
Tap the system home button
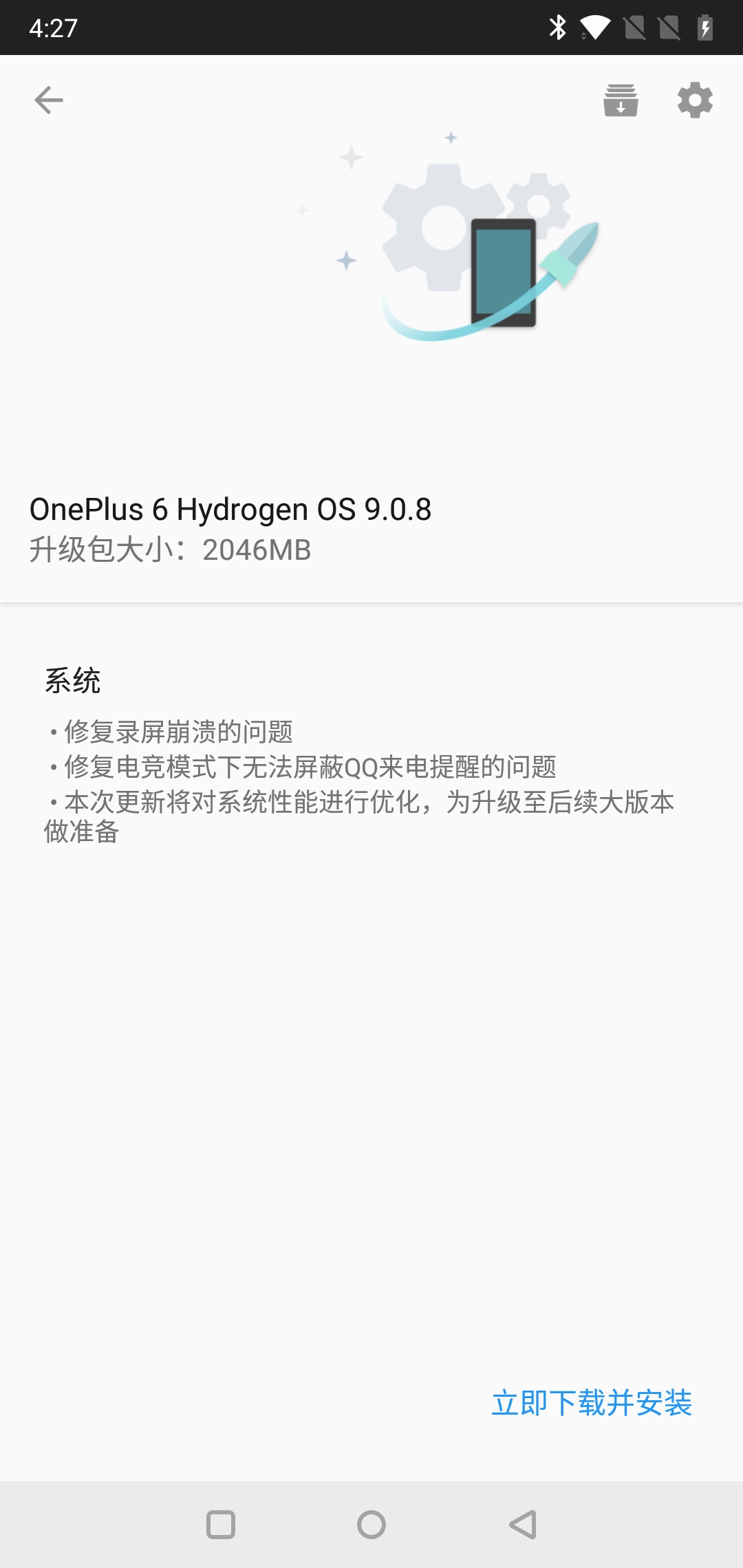371,1525
